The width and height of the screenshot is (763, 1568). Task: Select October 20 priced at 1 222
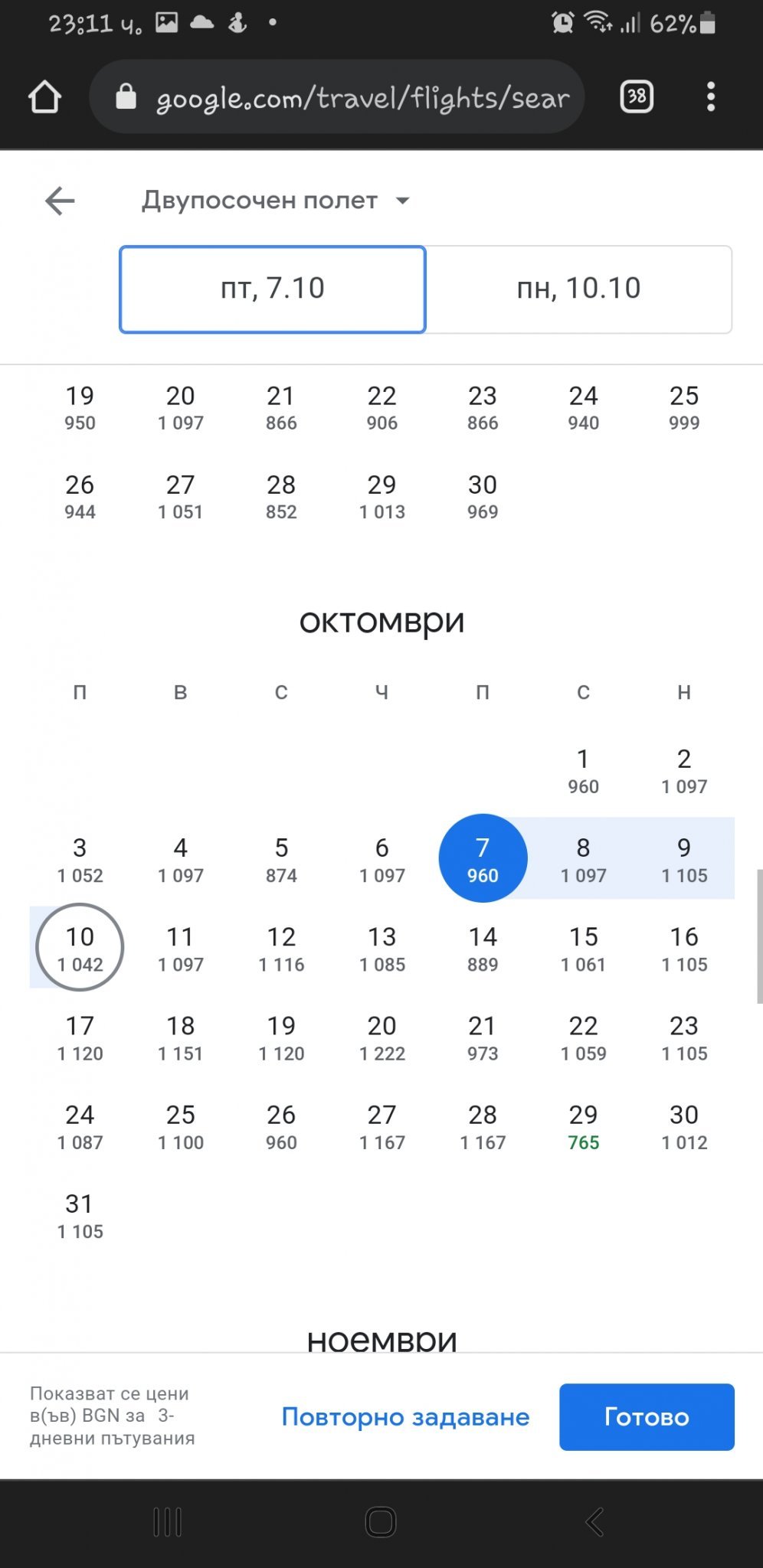click(381, 1038)
